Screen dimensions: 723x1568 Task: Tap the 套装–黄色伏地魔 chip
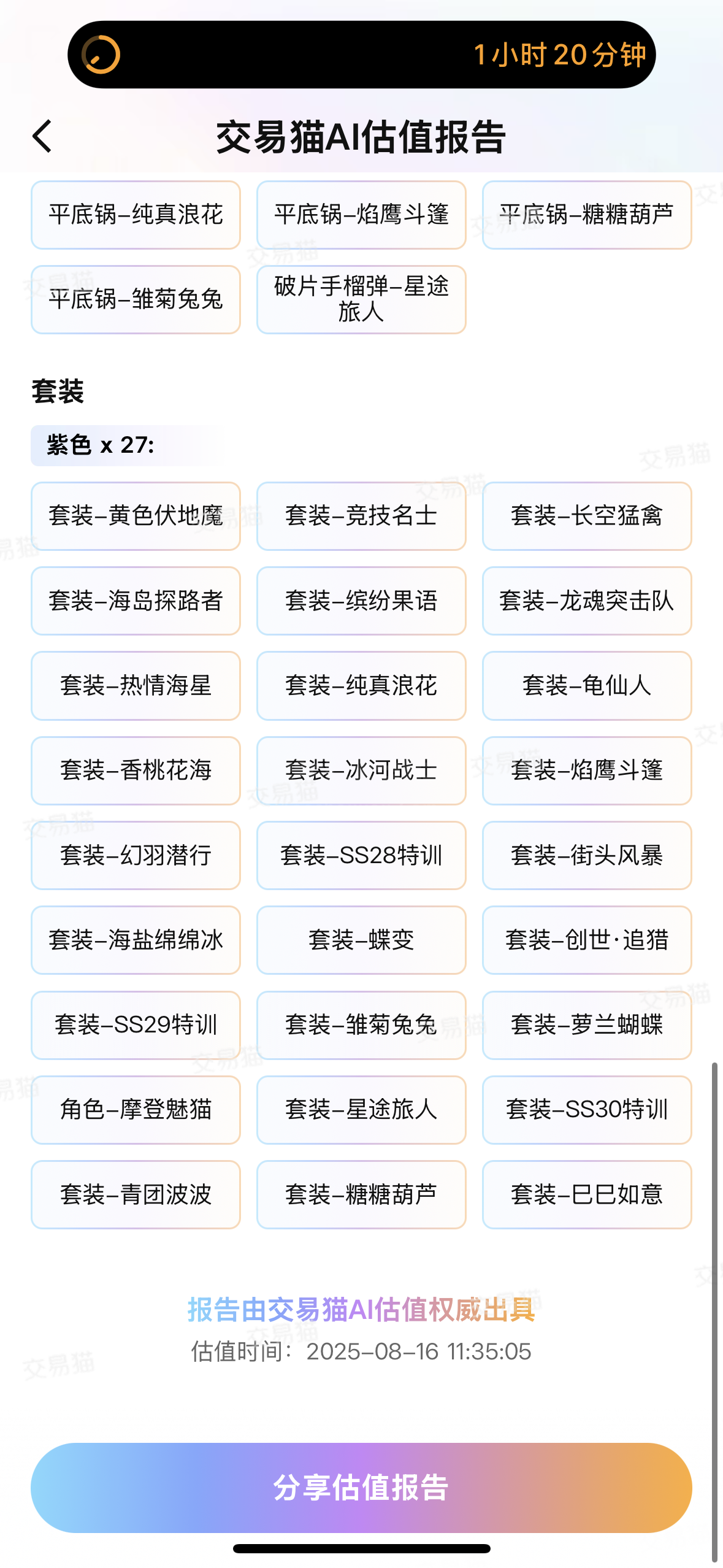pyautogui.click(x=136, y=516)
